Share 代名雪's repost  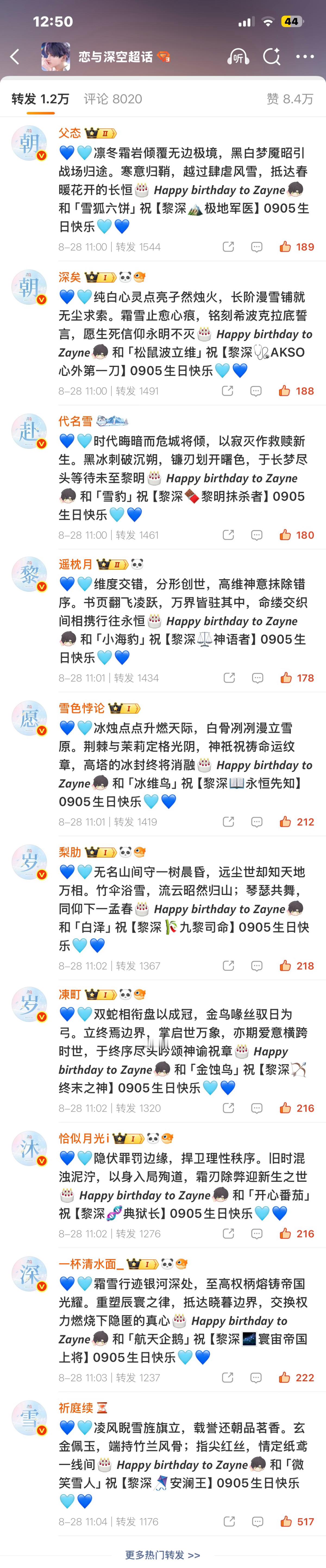(x=228, y=535)
